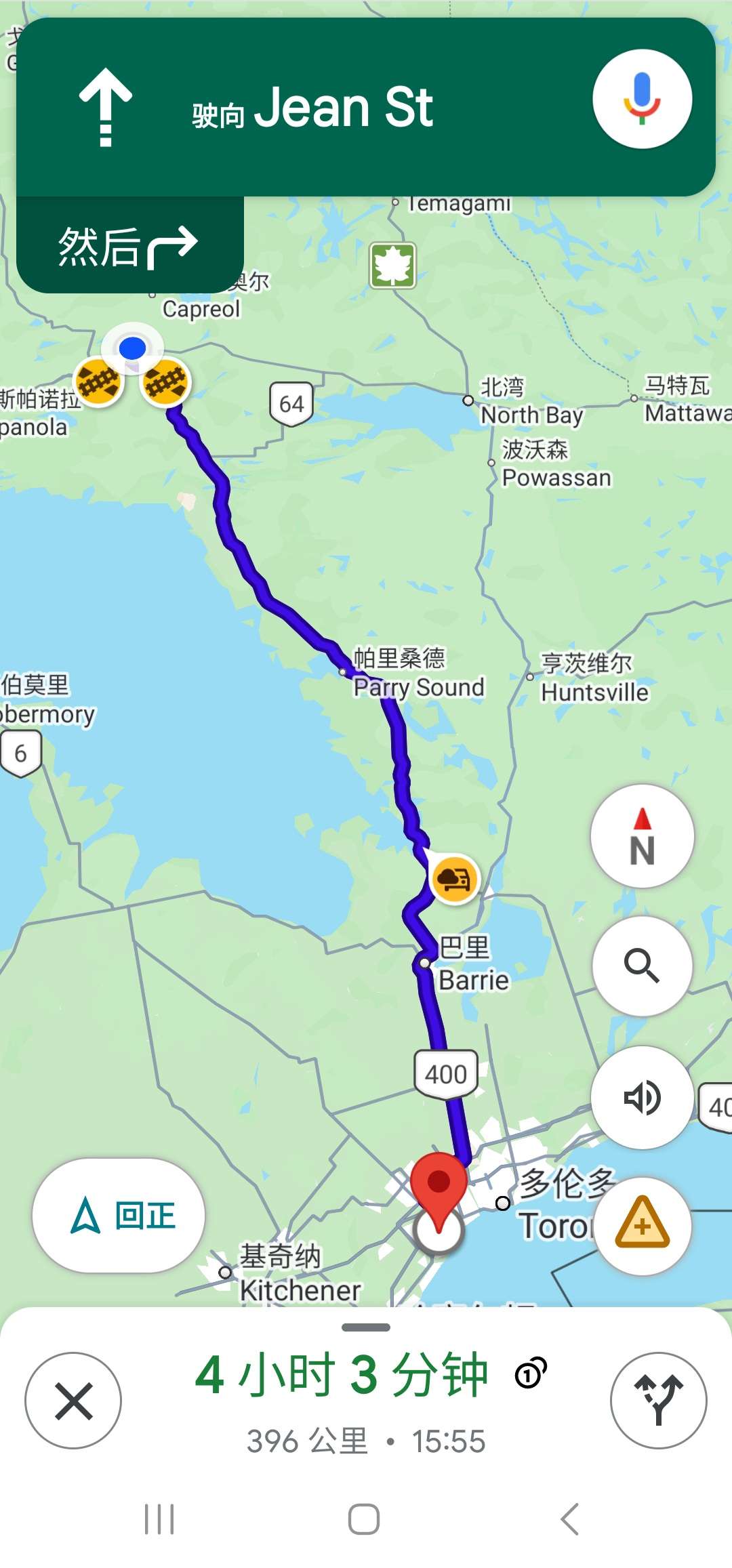Expand the trip details bottom sheet handle
The width and height of the screenshot is (732, 1568).
(x=366, y=1327)
